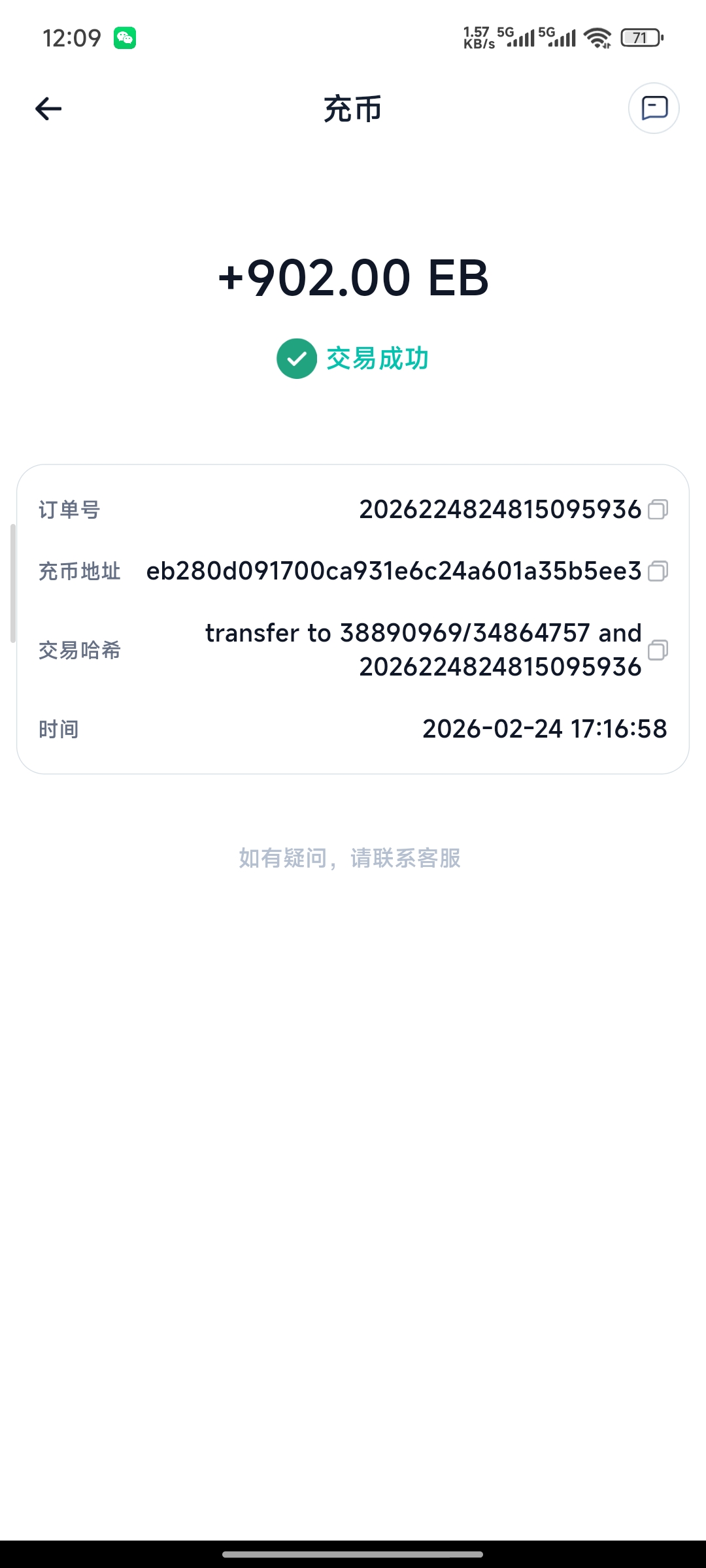Tap the 交易成功 status label
Screen dimensions: 706x1568
(378, 358)
